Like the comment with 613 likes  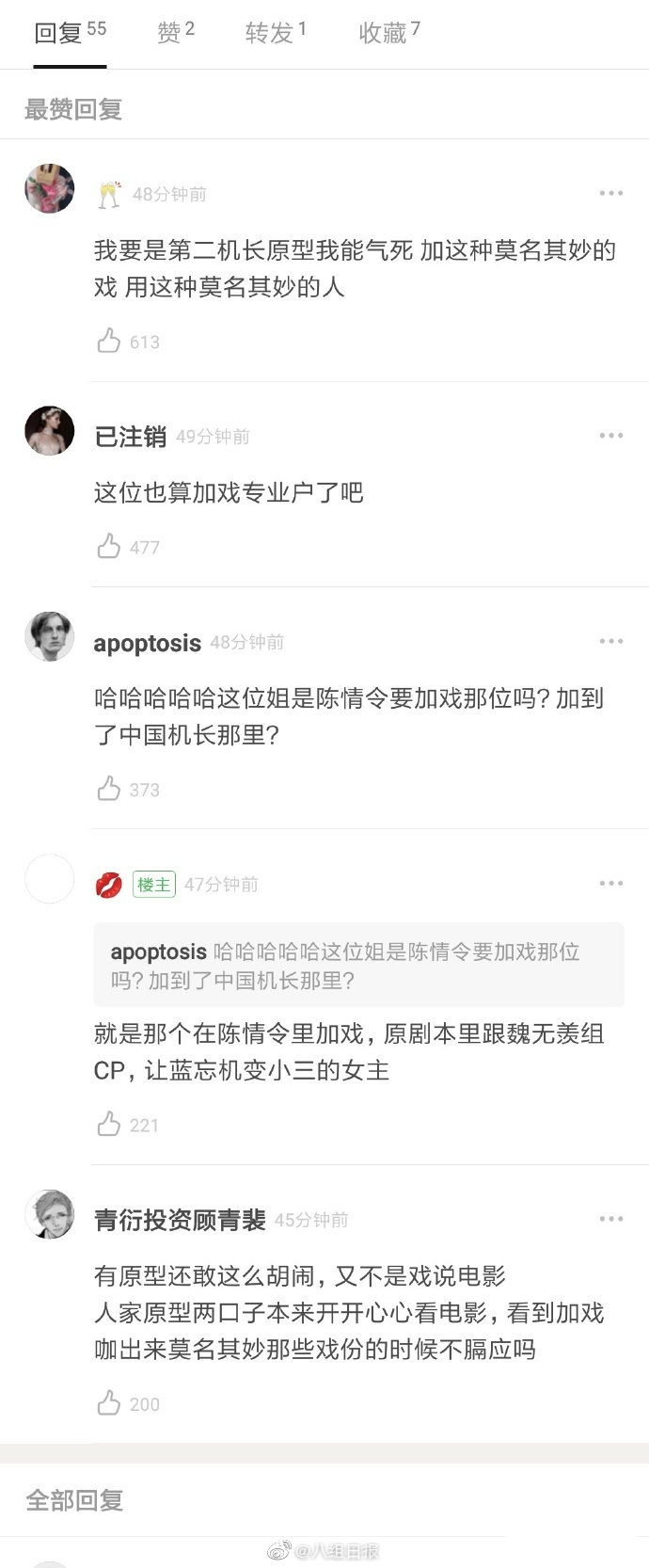click(109, 341)
